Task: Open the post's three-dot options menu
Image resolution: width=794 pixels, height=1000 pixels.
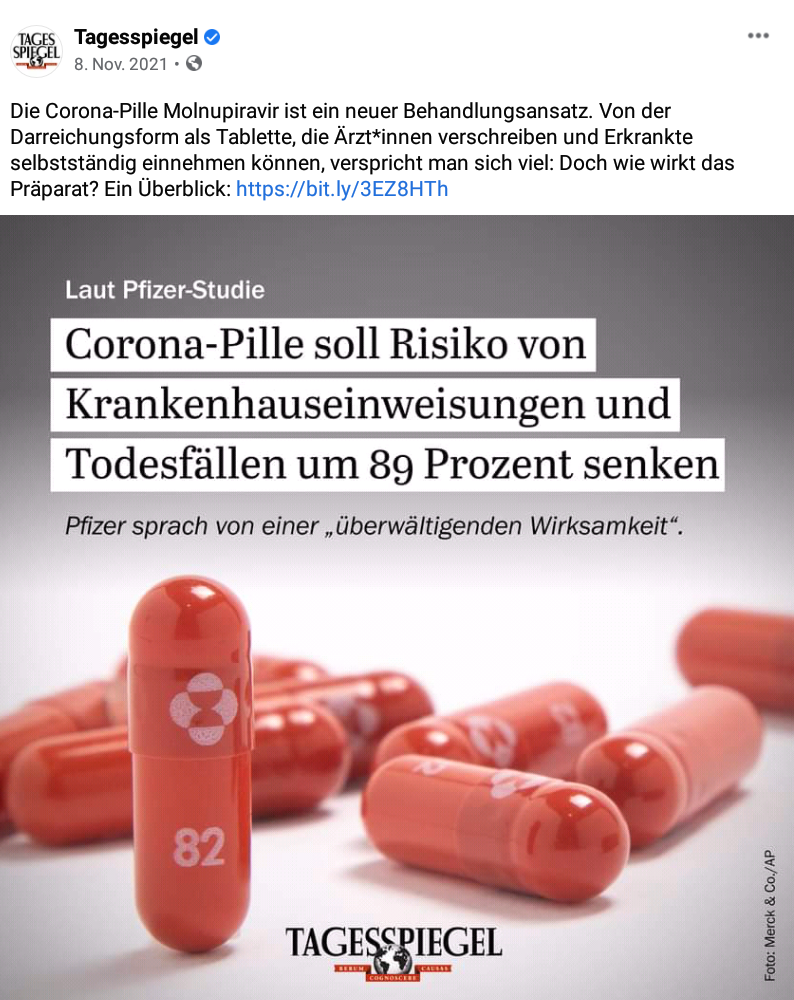Action: 758,36
